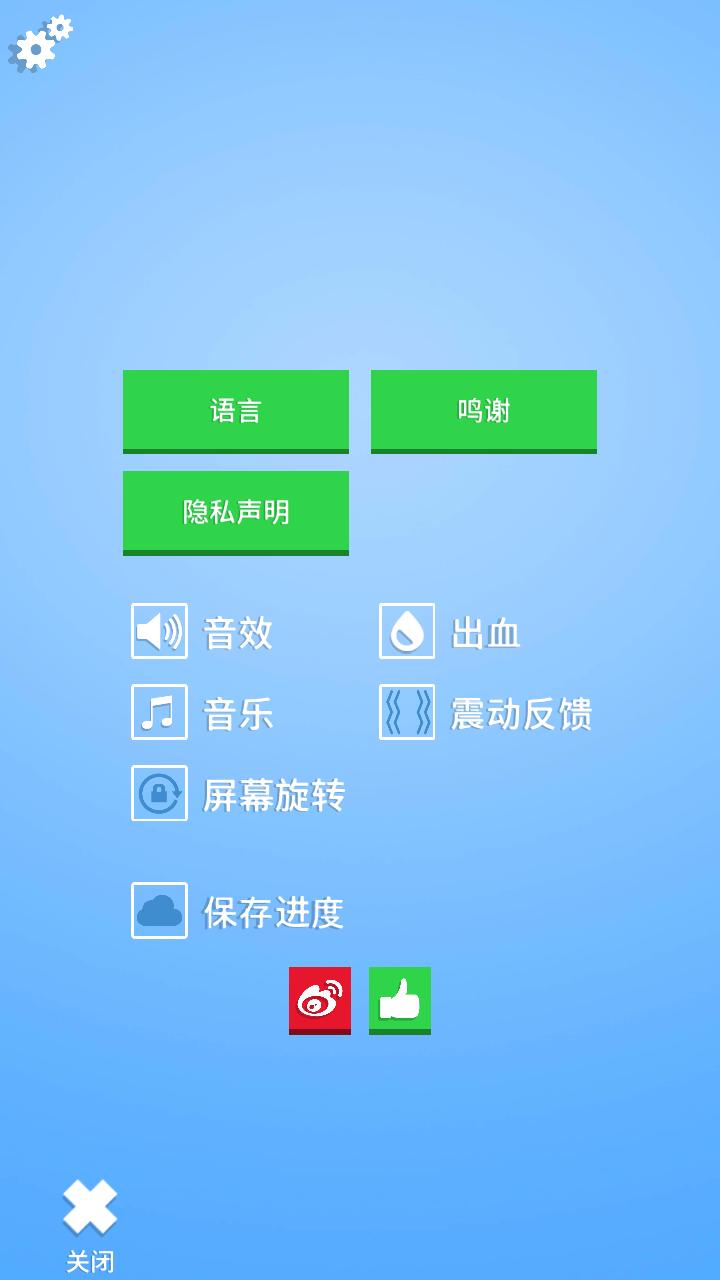The width and height of the screenshot is (720, 1280).
Task: Open the 鸣谢 credits button
Action: pyautogui.click(x=483, y=410)
